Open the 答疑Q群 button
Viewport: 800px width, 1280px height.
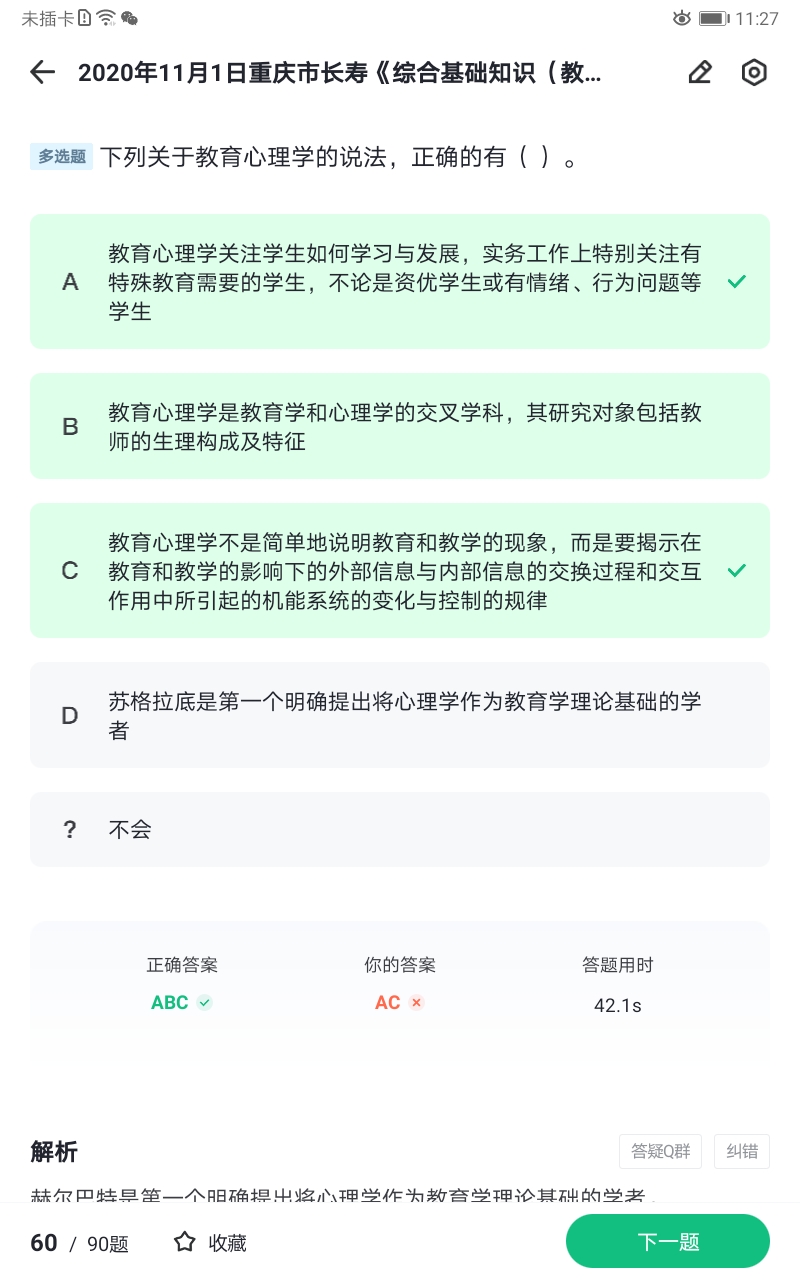pos(661,1151)
